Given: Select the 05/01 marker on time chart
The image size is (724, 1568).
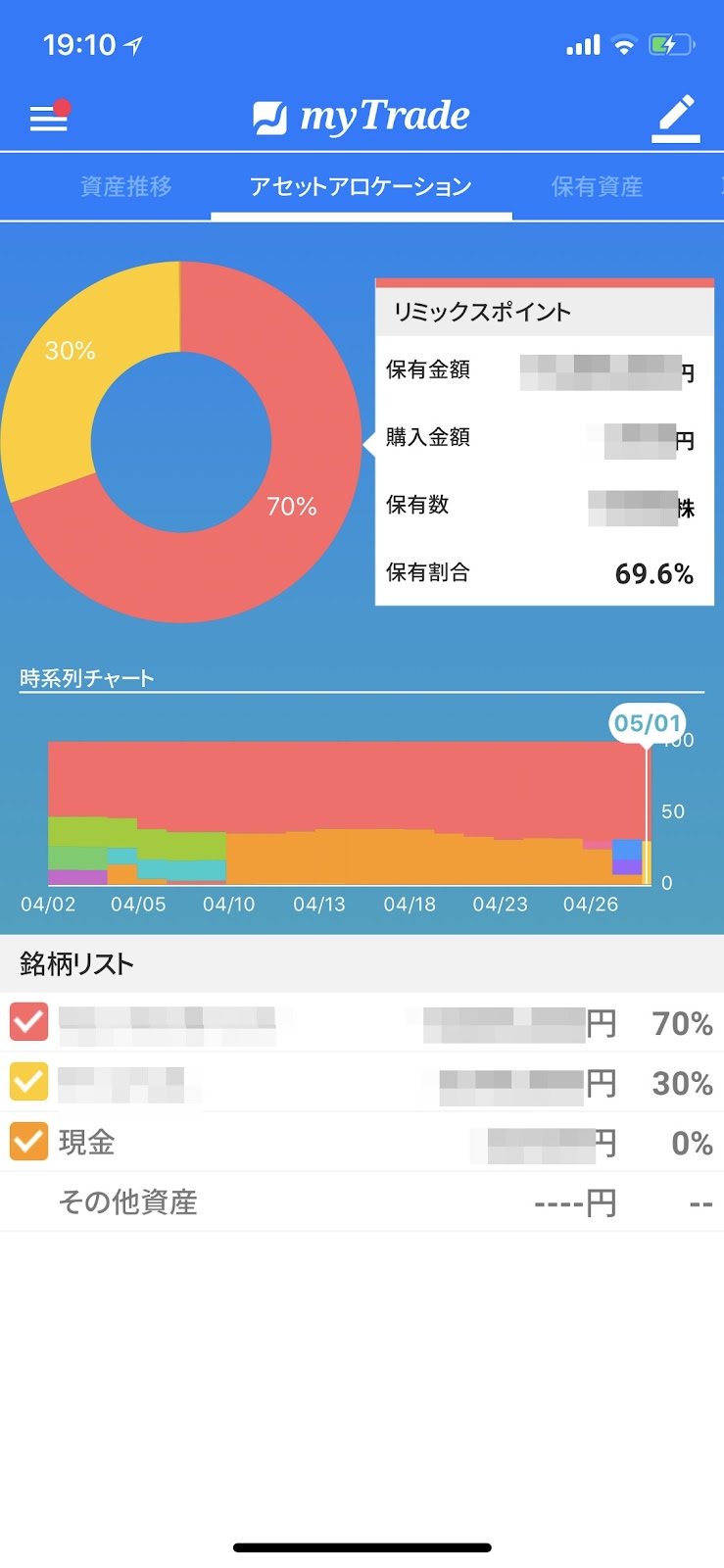Looking at the screenshot, I should pyautogui.click(x=647, y=724).
